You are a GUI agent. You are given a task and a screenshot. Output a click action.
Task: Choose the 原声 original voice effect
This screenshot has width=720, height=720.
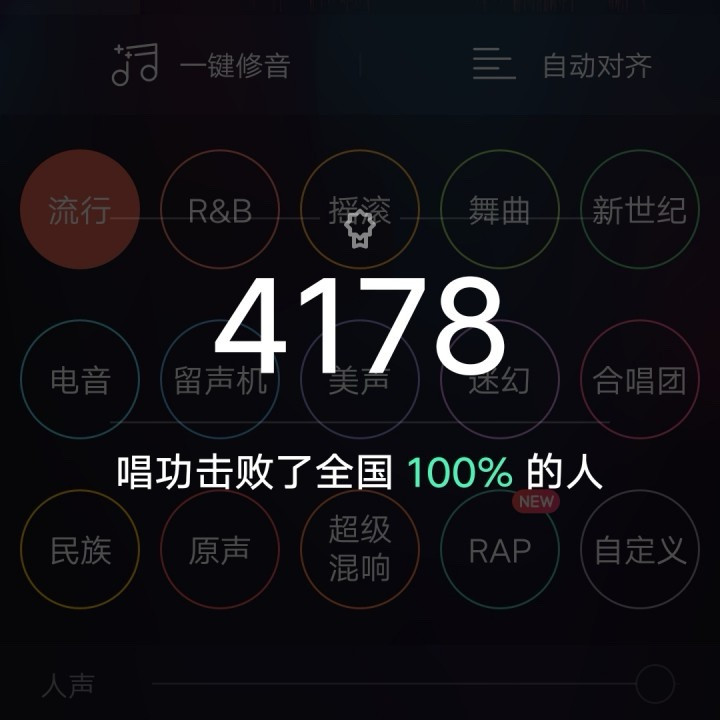[x=220, y=549]
